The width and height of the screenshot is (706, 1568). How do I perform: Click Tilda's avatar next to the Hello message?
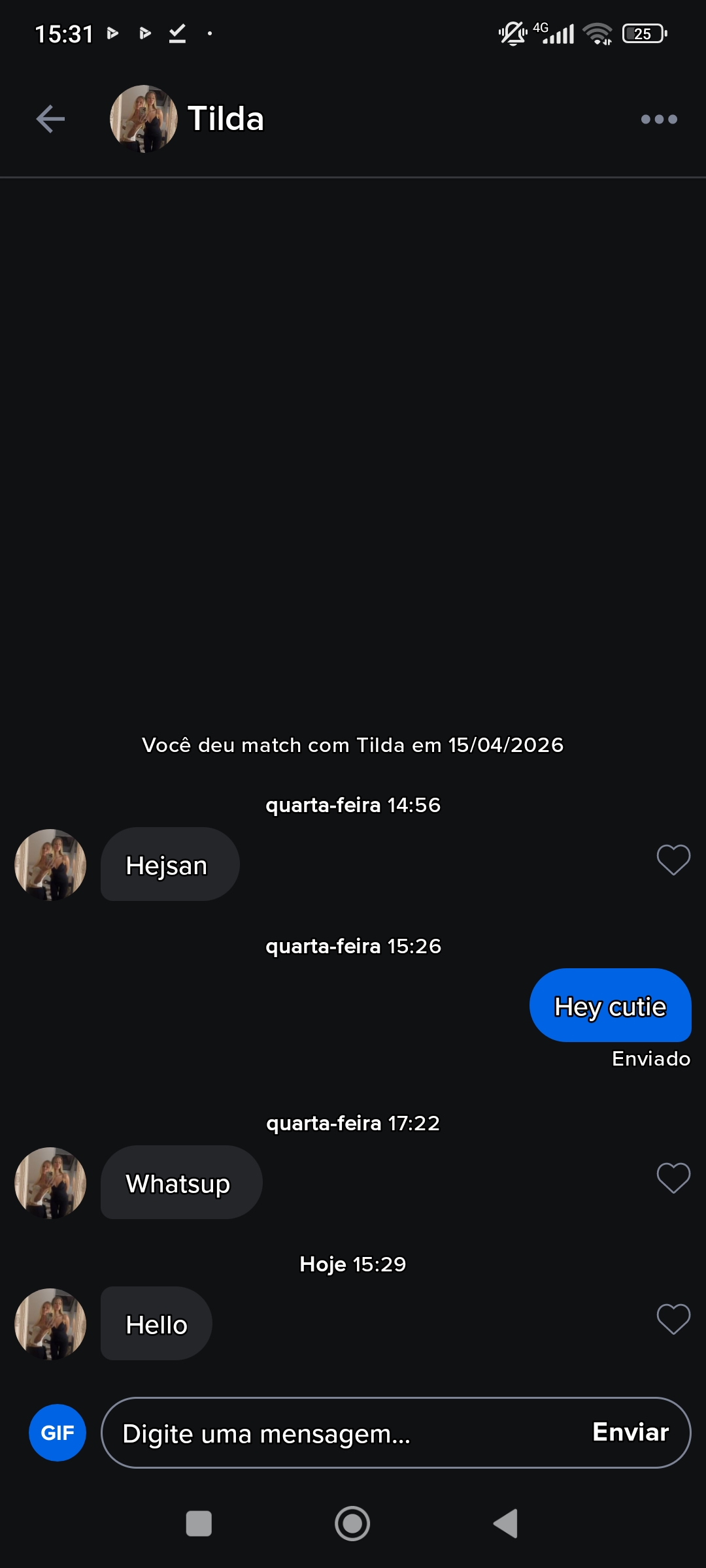(x=50, y=1324)
